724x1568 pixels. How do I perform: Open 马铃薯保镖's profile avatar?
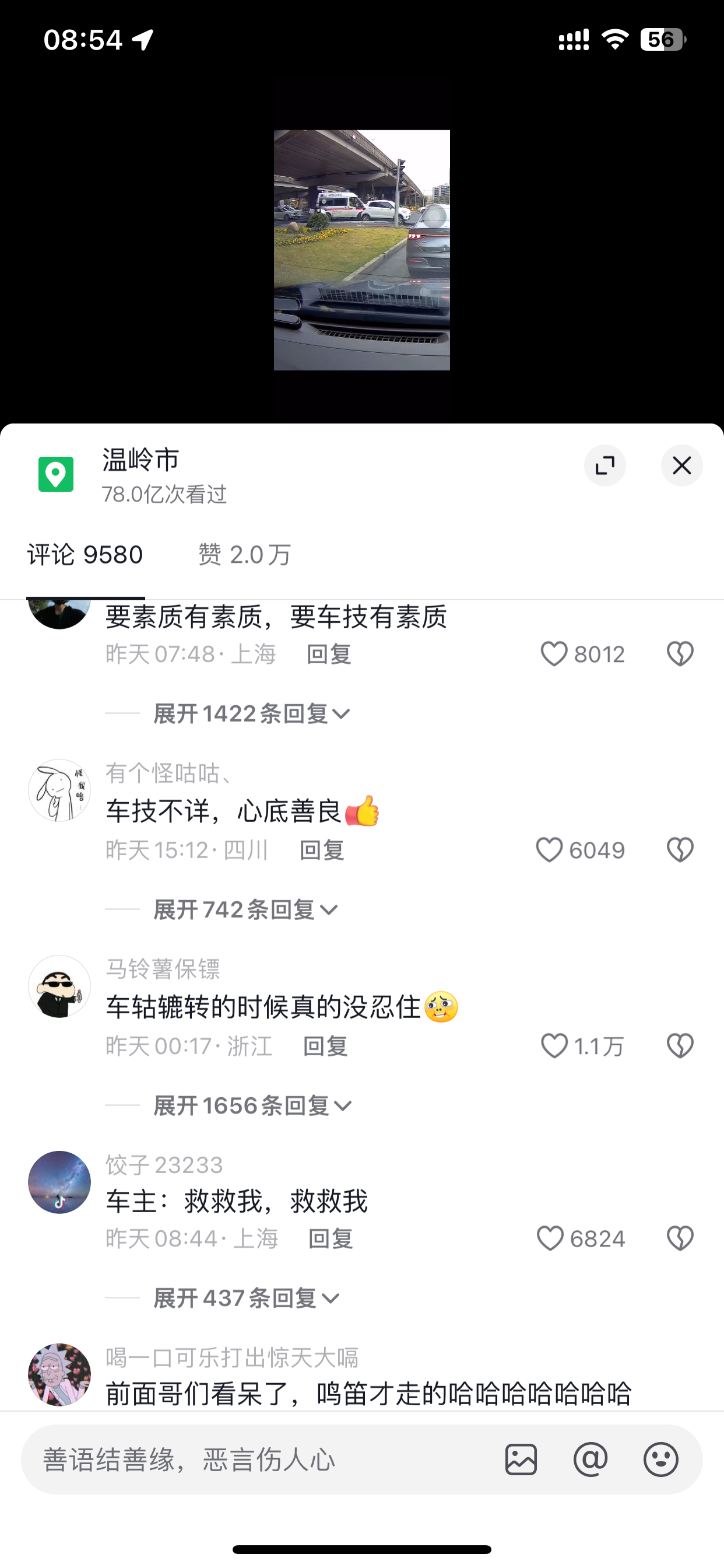(x=59, y=986)
